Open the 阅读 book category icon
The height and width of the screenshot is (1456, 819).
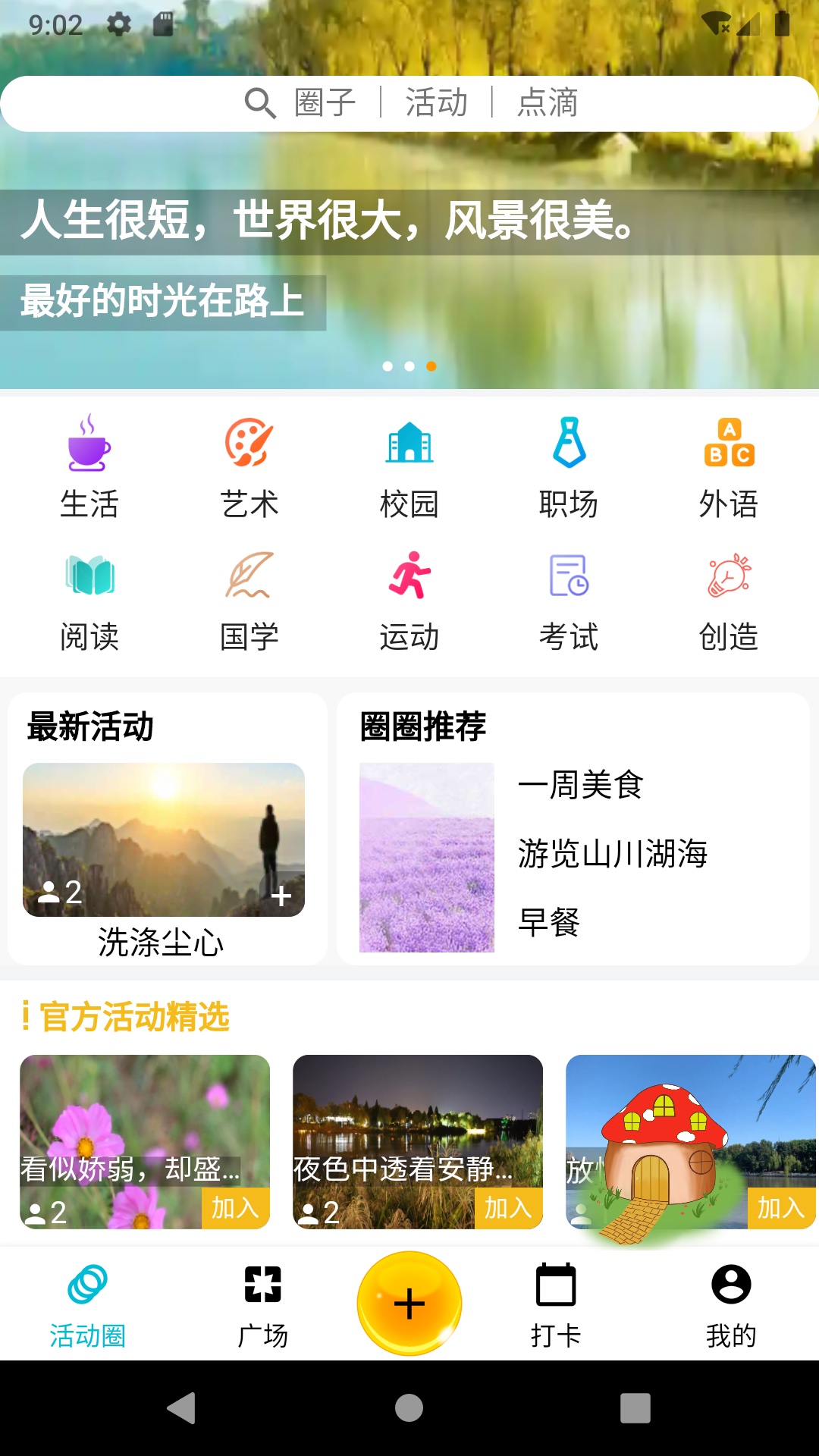(x=89, y=578)
